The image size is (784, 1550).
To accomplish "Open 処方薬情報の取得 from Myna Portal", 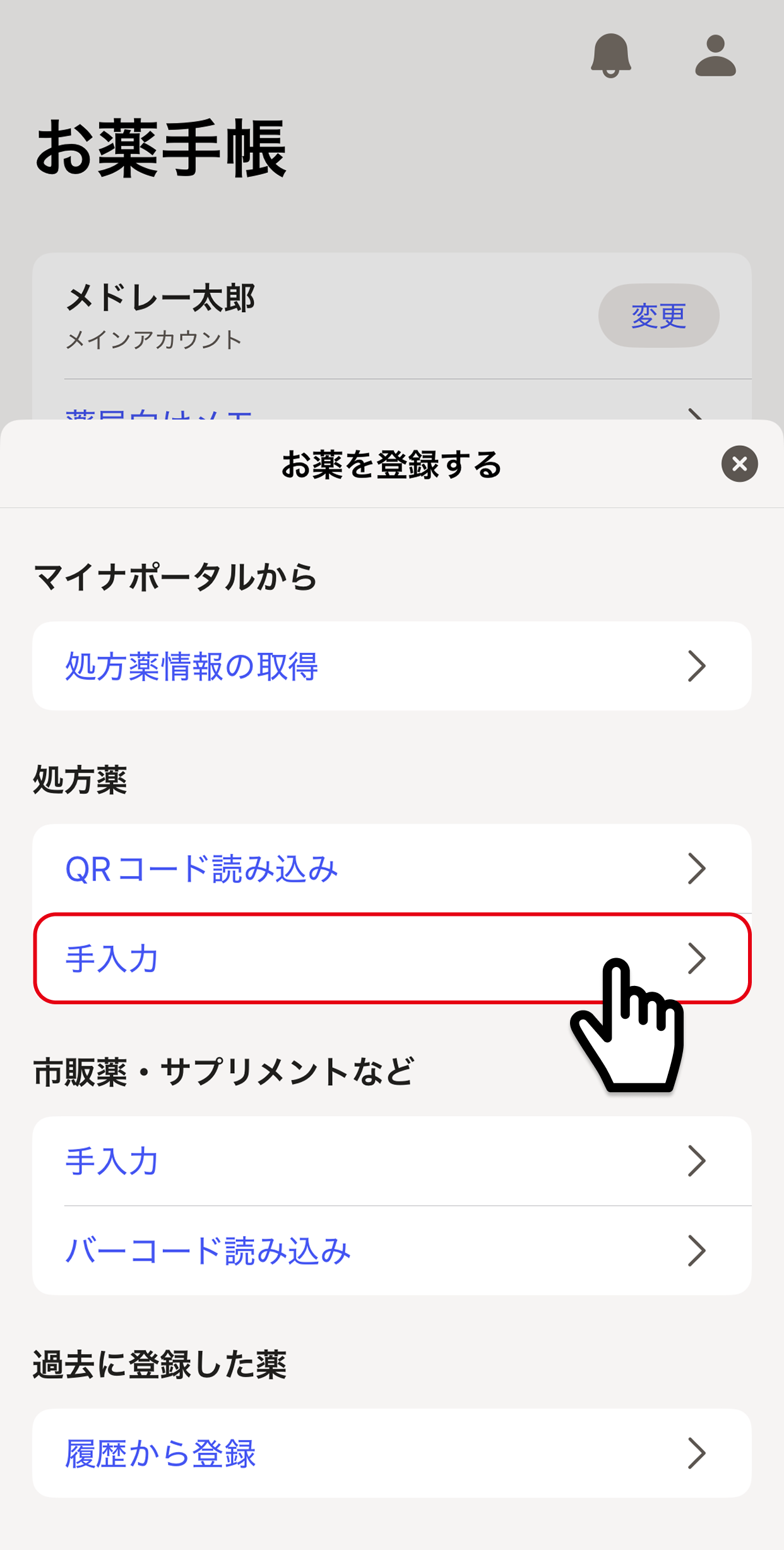I will 391,666.
